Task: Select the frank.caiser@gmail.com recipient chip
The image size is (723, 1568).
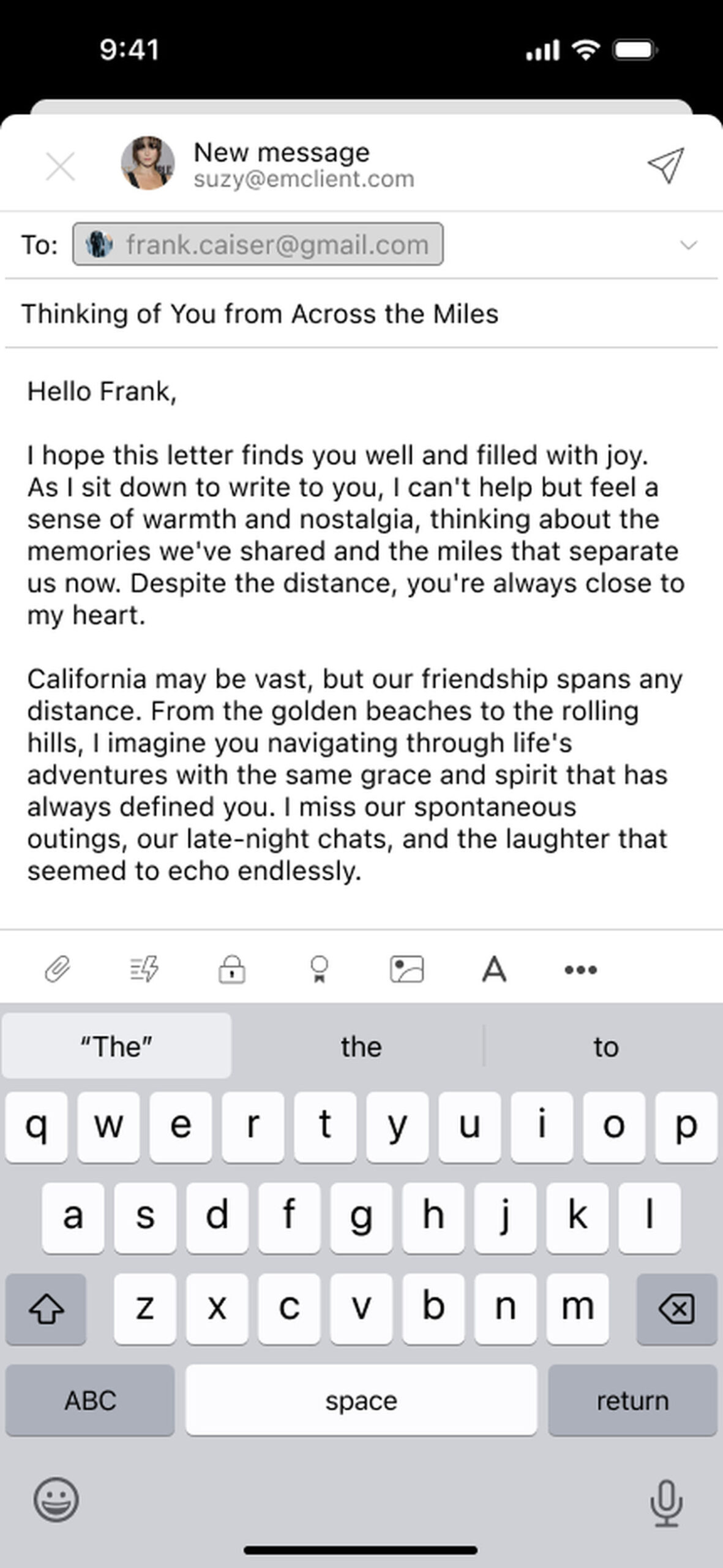Action: point(258,244)
